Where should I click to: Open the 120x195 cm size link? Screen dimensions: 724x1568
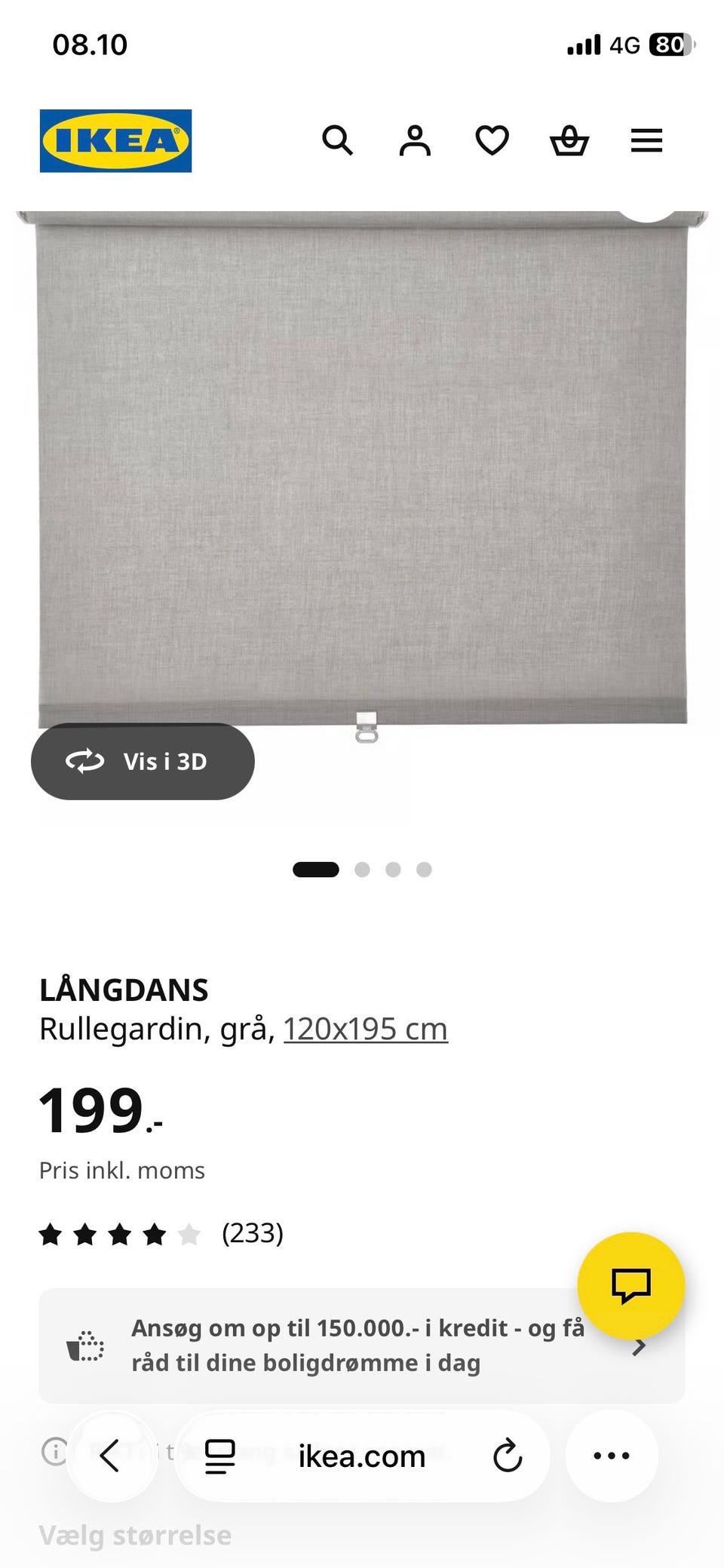(366, 1029)
